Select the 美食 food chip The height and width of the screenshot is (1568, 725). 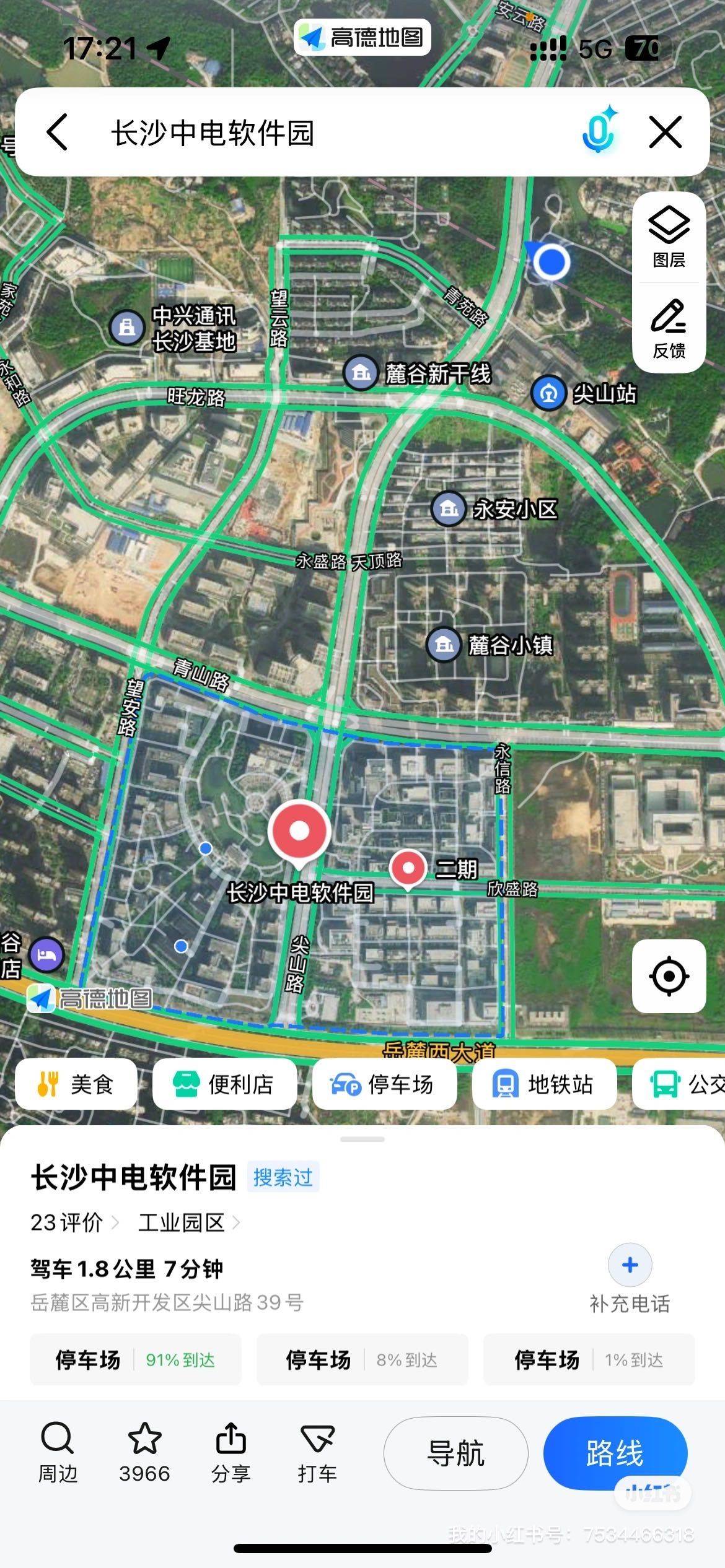coord(76,1084)
